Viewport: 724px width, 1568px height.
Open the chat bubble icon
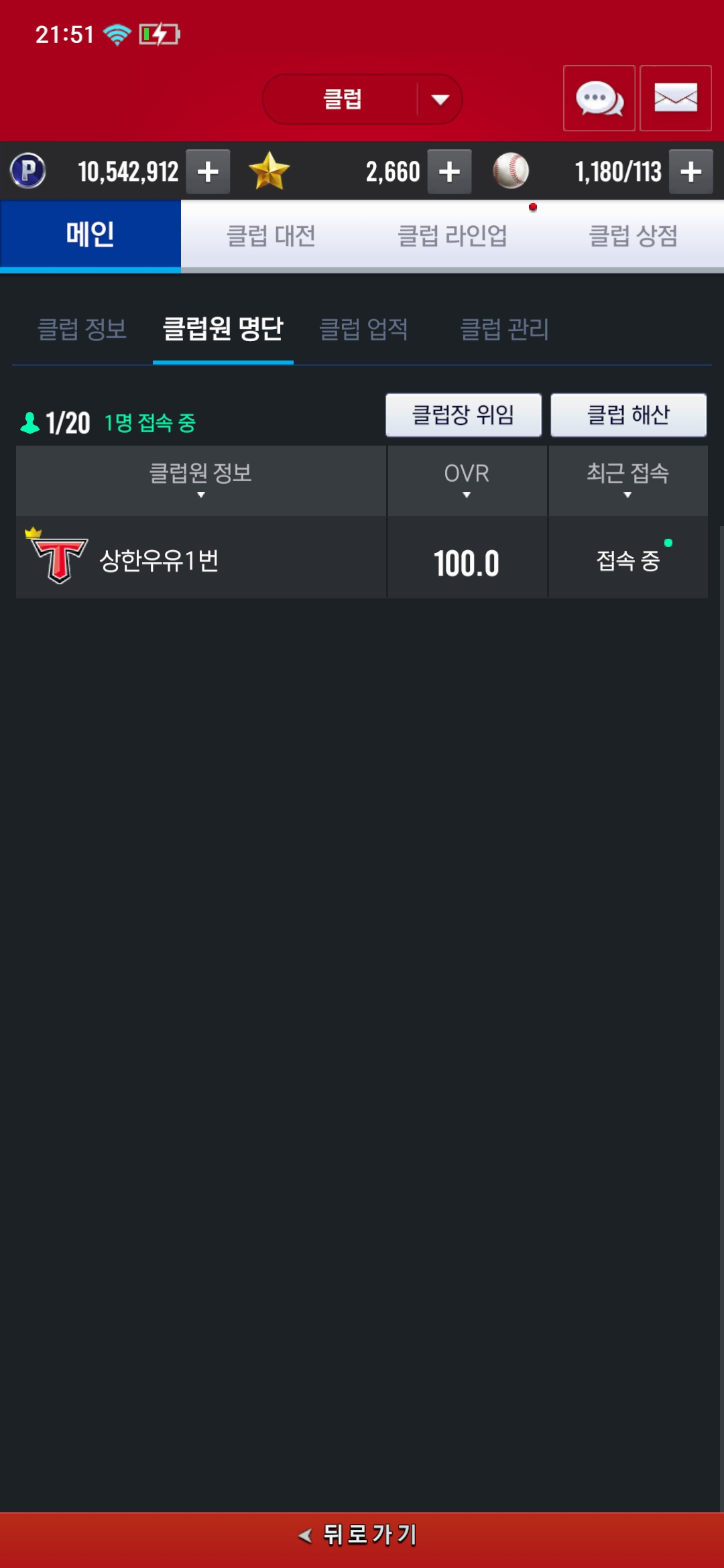(x=599, y=99)
